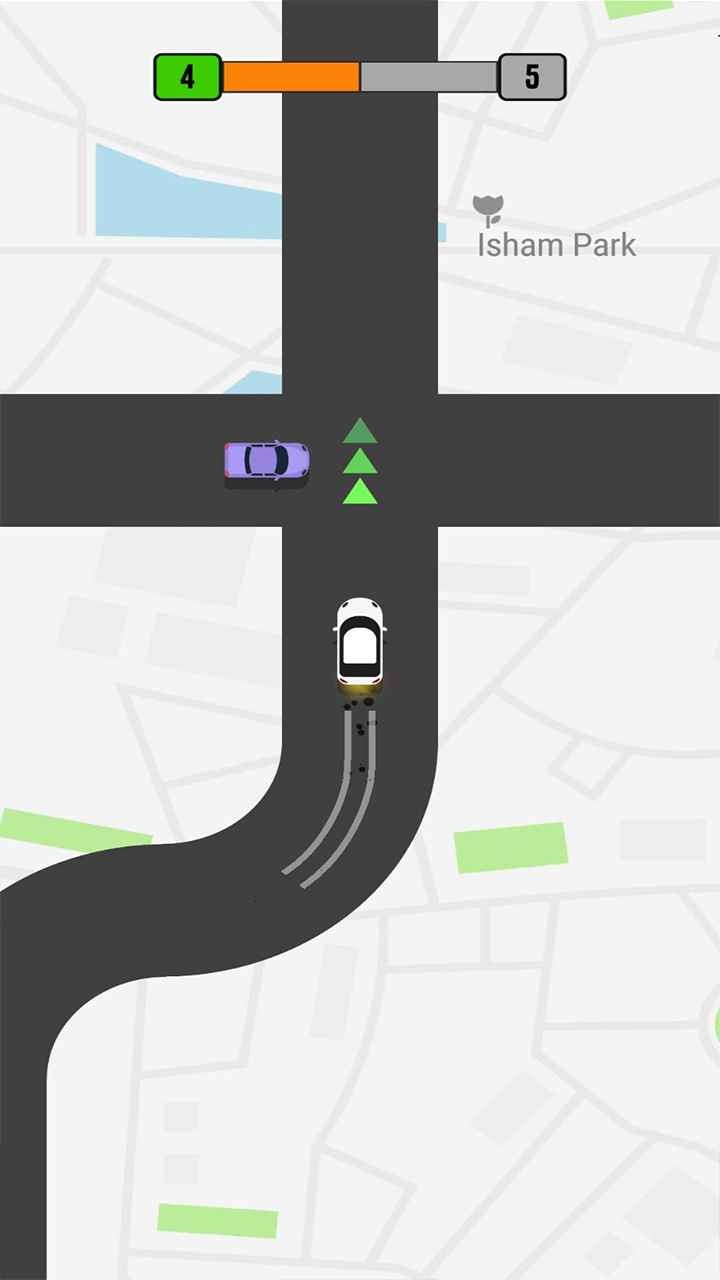Tap the green level 4 badge
The height and width of the screenshot is (1280, 720).
pyautogui.click(x=189, y=74)
